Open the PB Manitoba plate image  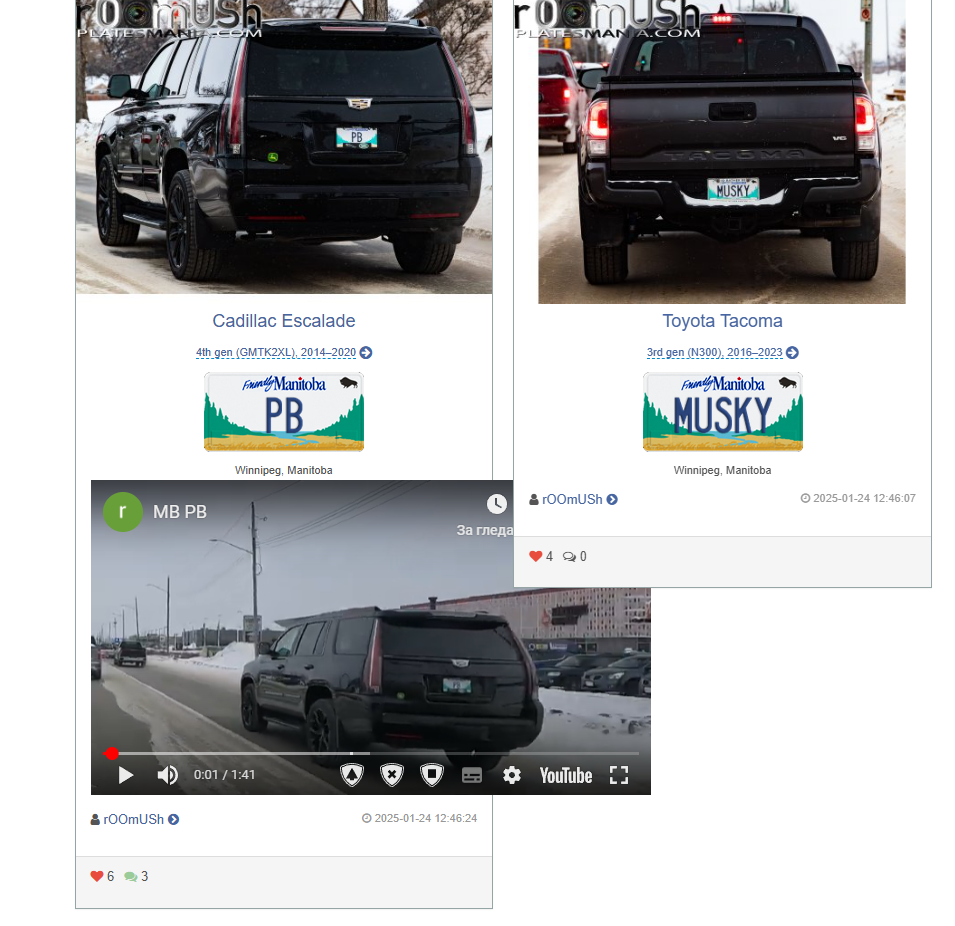[284, 412]
